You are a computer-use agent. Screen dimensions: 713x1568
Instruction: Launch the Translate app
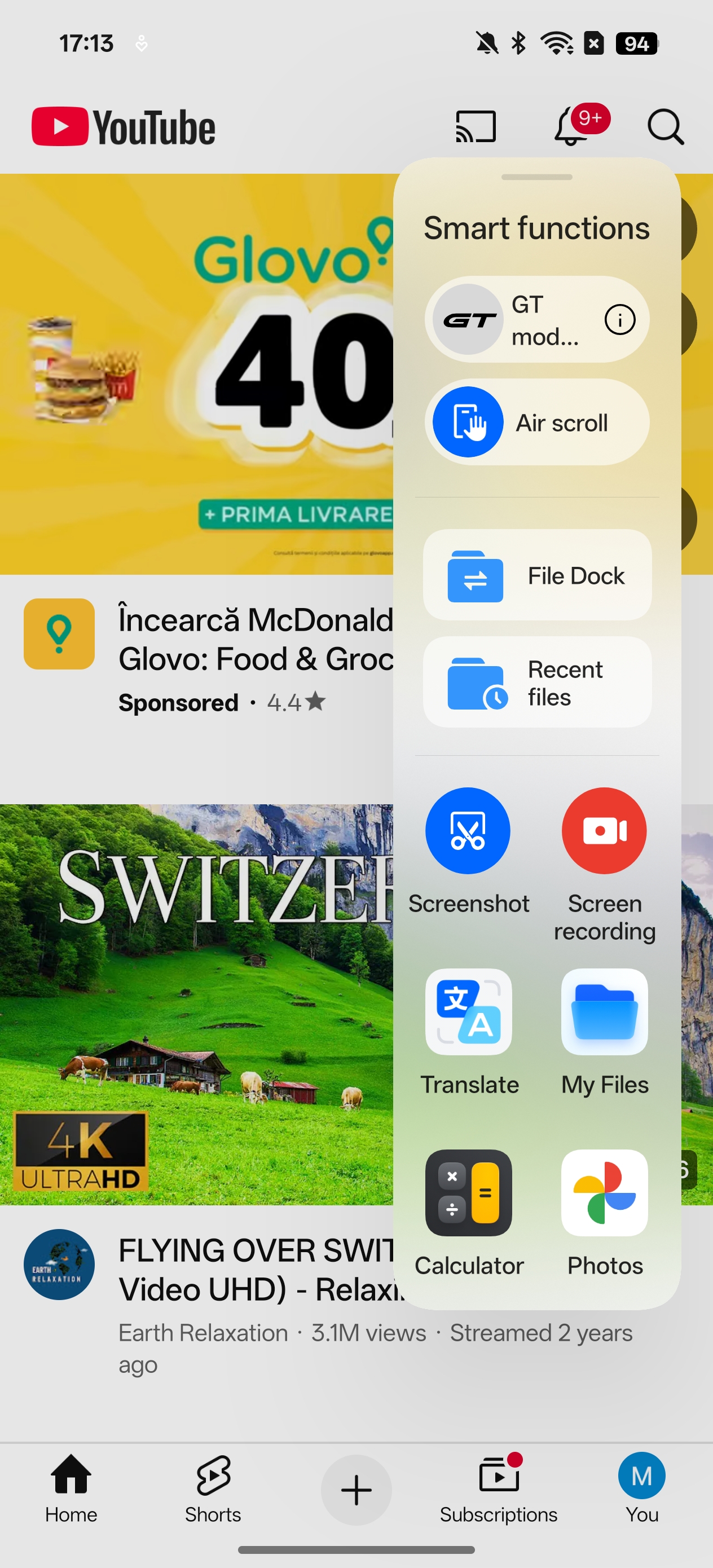click(x=469, y=1033)
